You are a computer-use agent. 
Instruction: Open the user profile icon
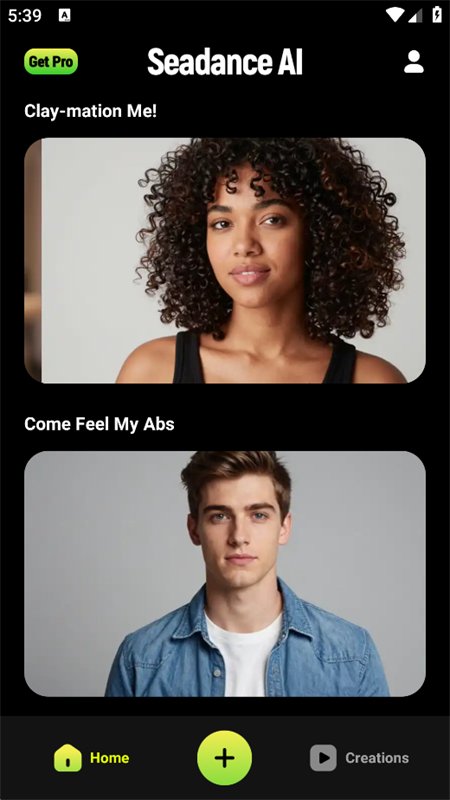tap(414, 62)
